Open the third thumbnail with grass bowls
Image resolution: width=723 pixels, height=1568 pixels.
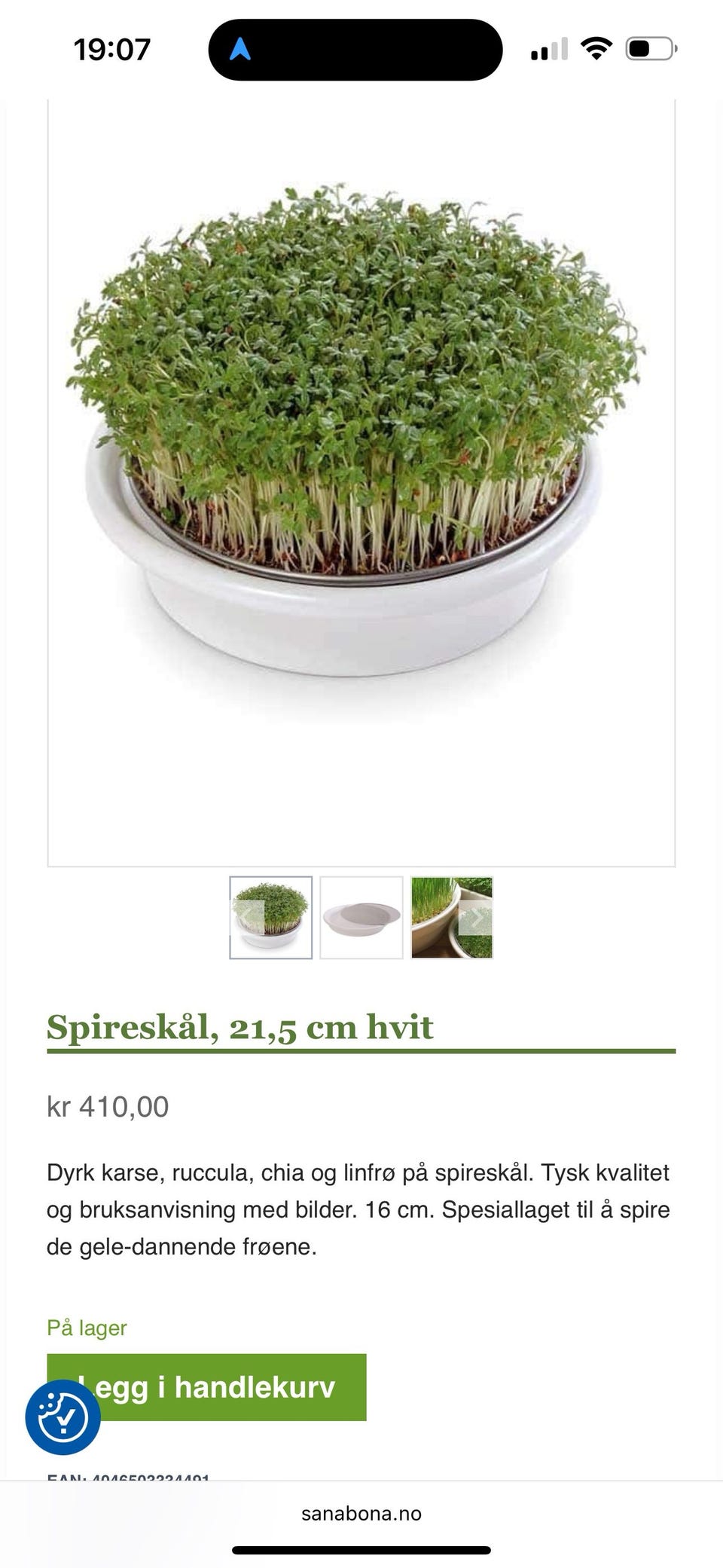point(452,917)
